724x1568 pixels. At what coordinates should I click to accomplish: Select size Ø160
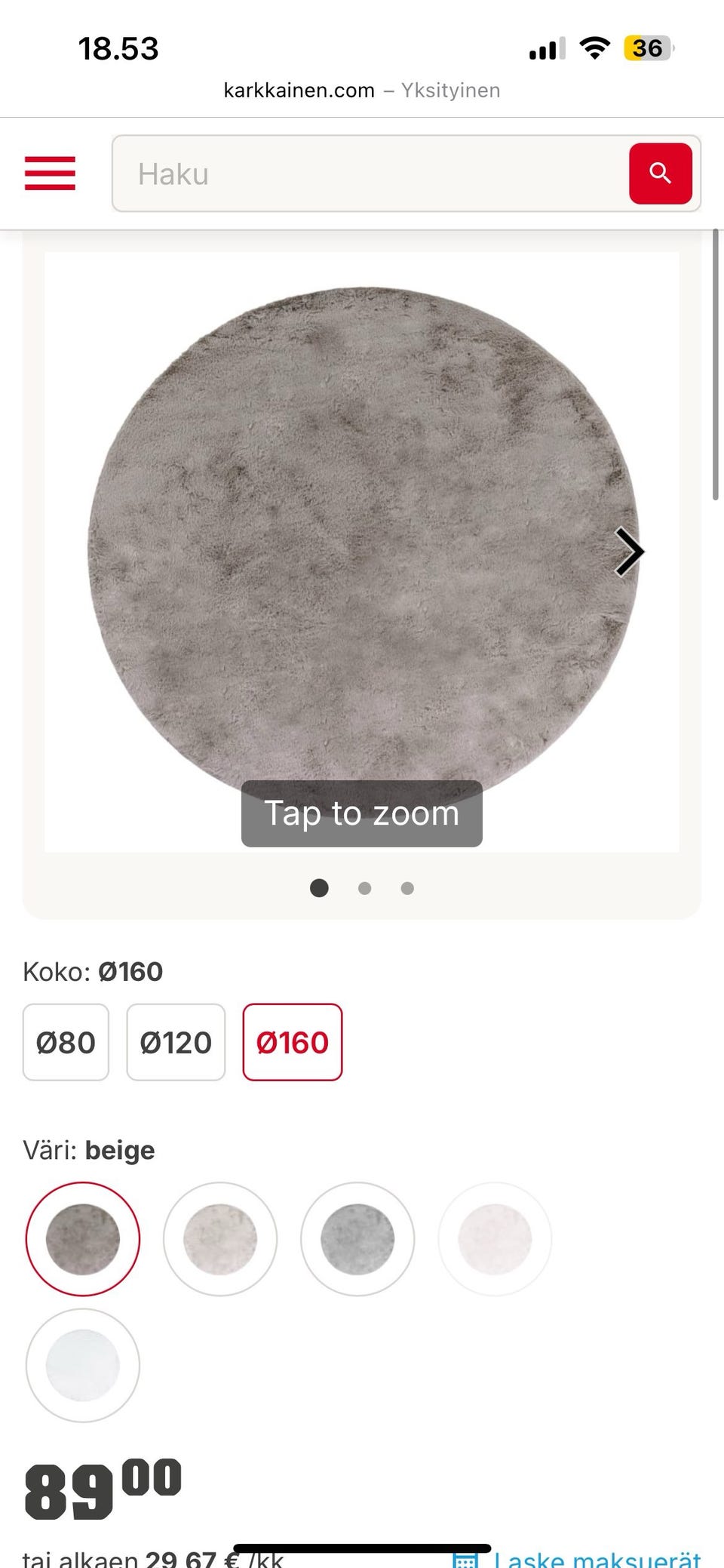(x=293, y=1042)
